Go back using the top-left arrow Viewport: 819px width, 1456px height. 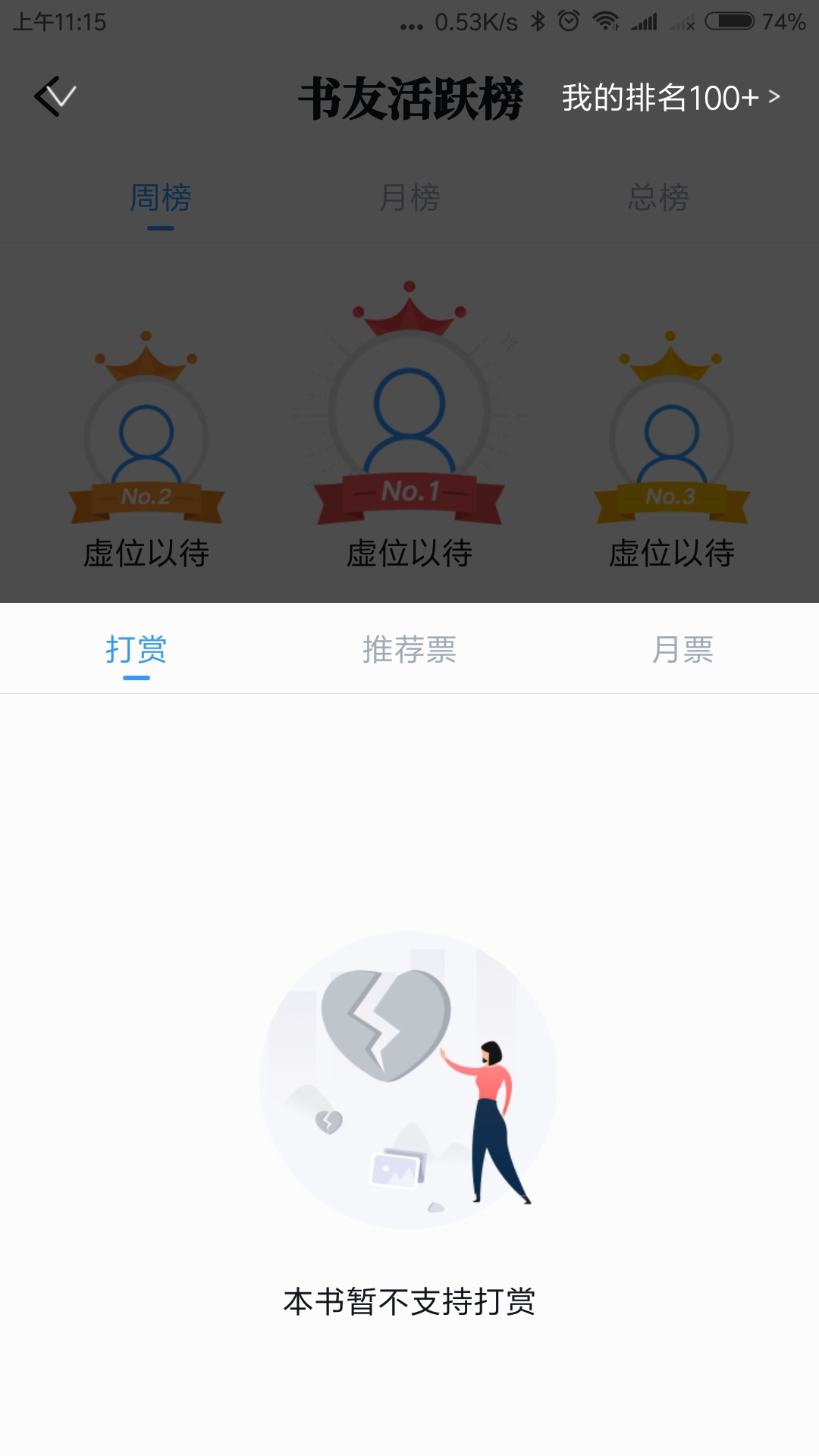click(55, 96)
